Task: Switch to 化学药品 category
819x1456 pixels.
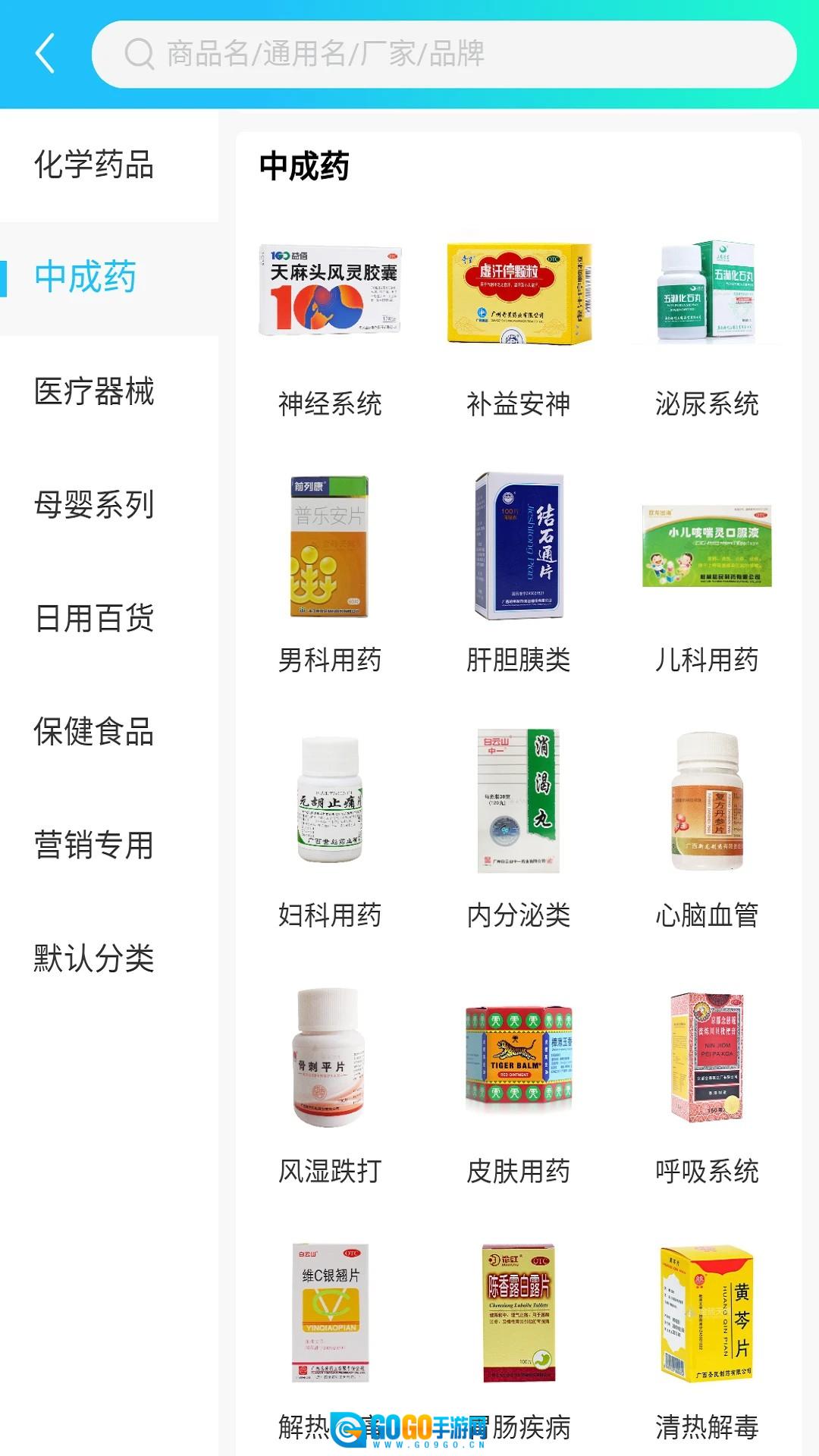Action: tap(94, 165)
